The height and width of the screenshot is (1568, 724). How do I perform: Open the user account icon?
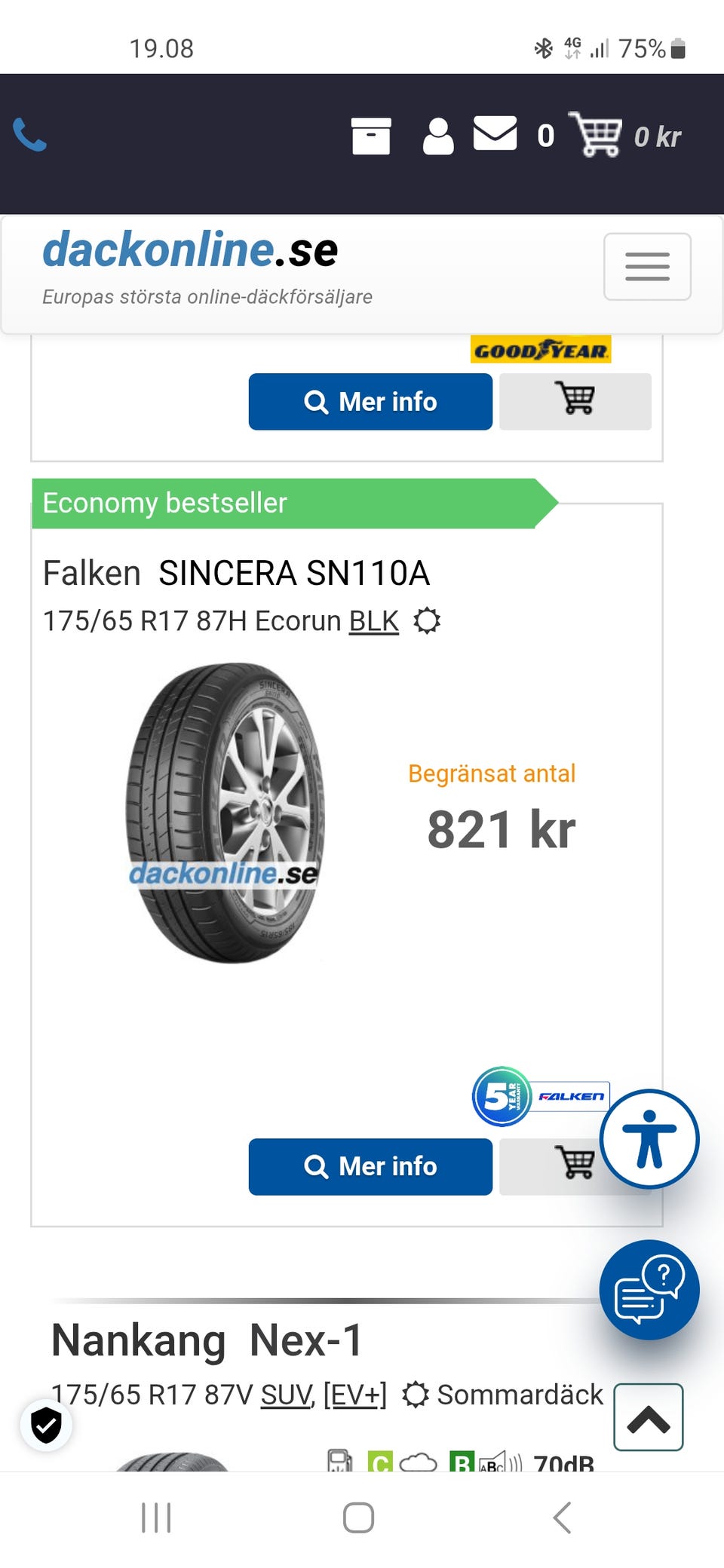coord(438,136)
